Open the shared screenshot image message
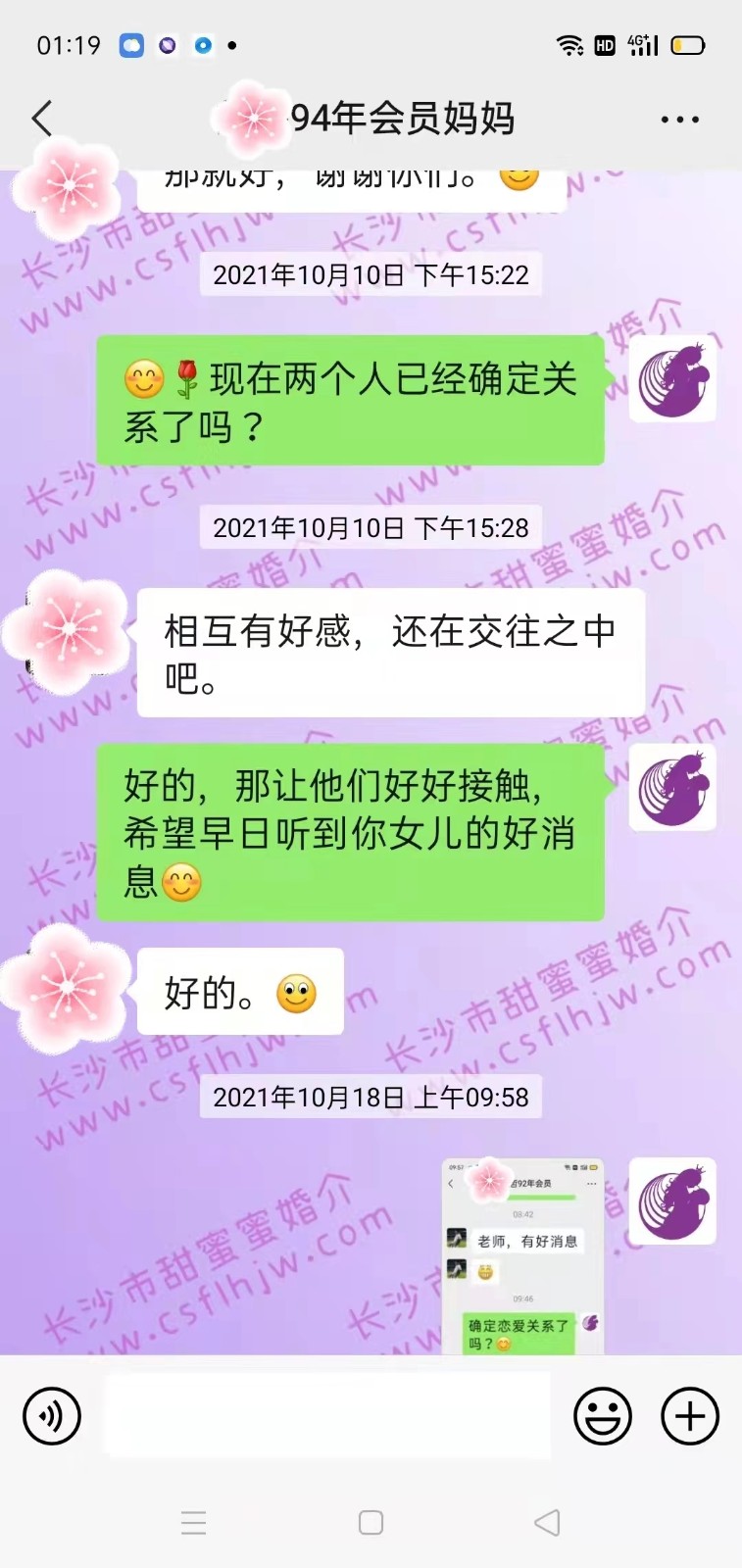The image size is (742, 1568). 522,1256
